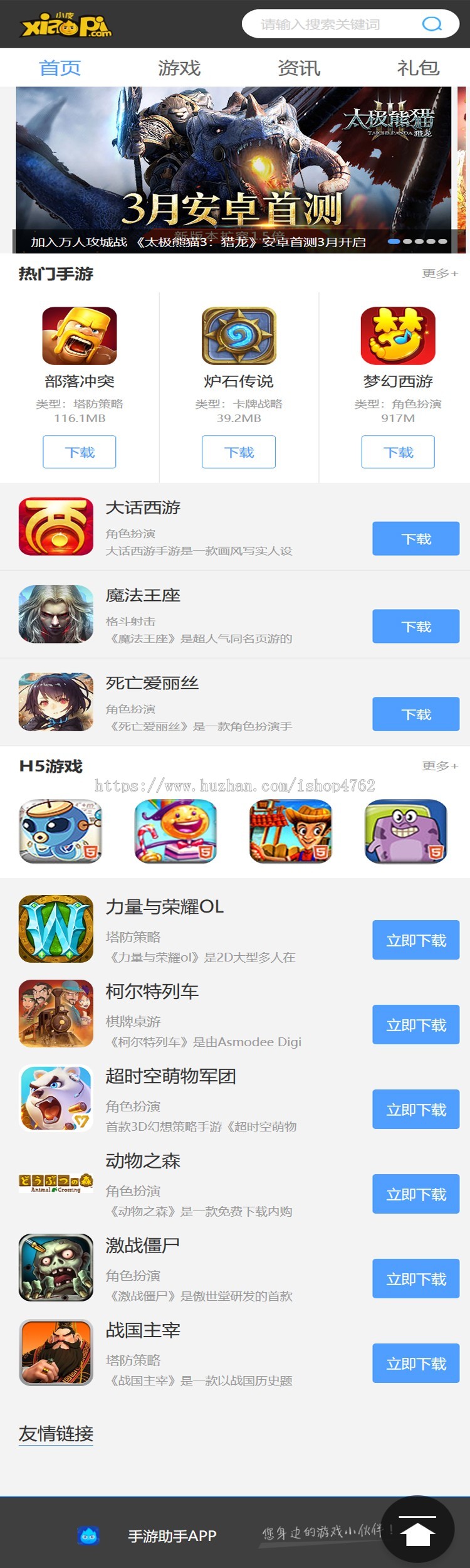Tap 立即下载 for 动物之森
470x1568 pixels.
(415, 1194)
